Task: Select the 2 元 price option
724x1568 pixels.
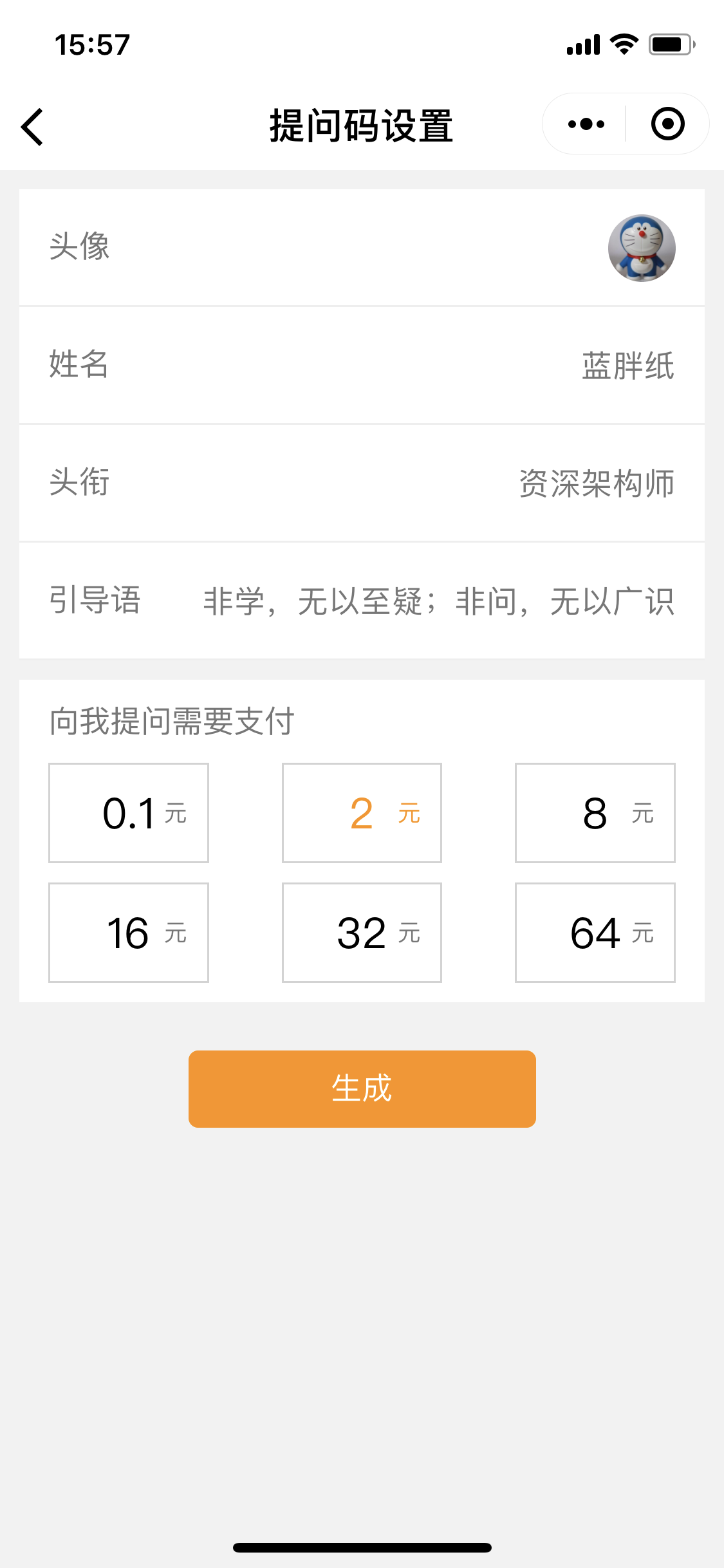Action: coord(362,813)
